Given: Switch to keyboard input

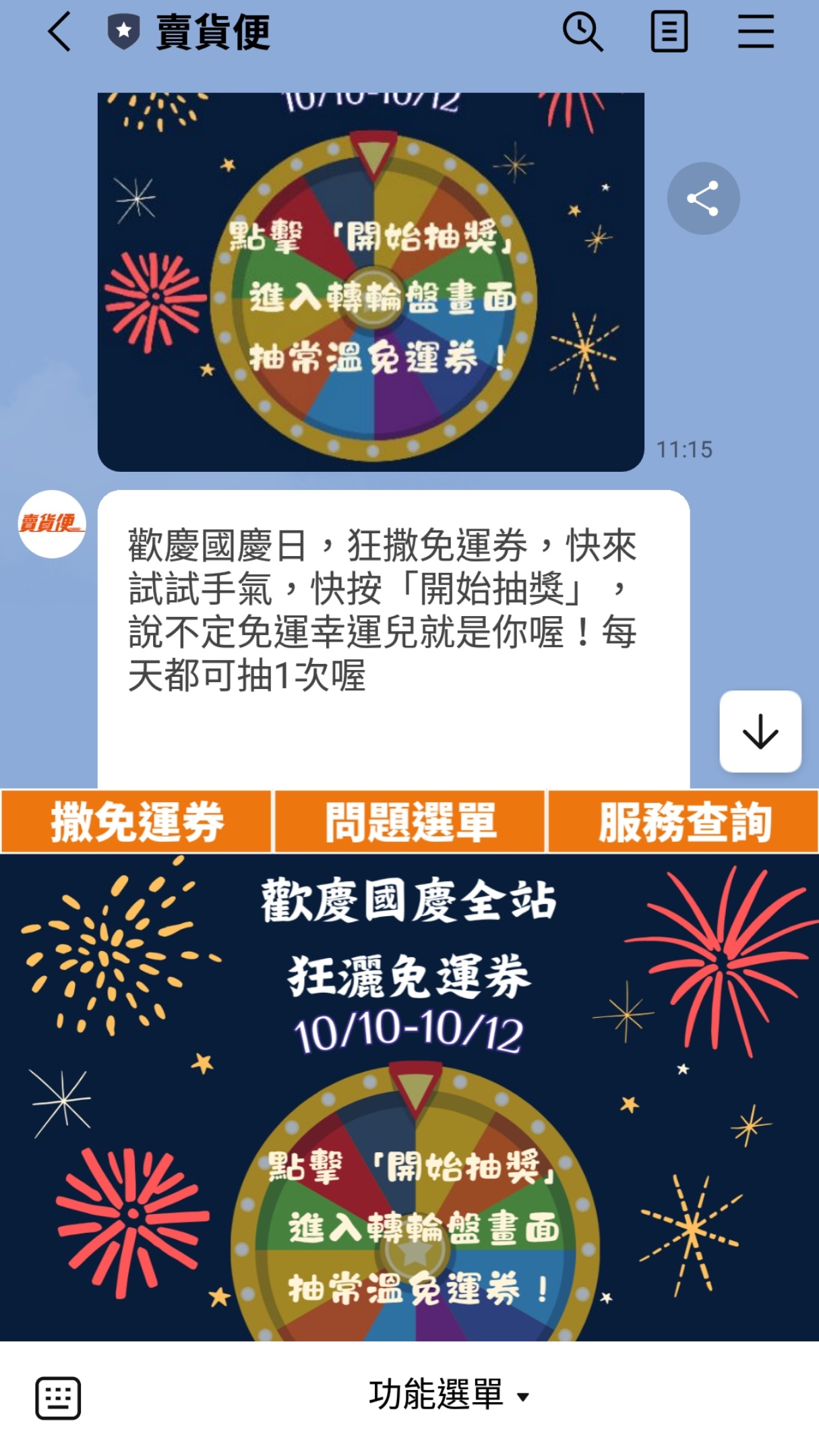Looking at the screenshot, I should 58,1398.
